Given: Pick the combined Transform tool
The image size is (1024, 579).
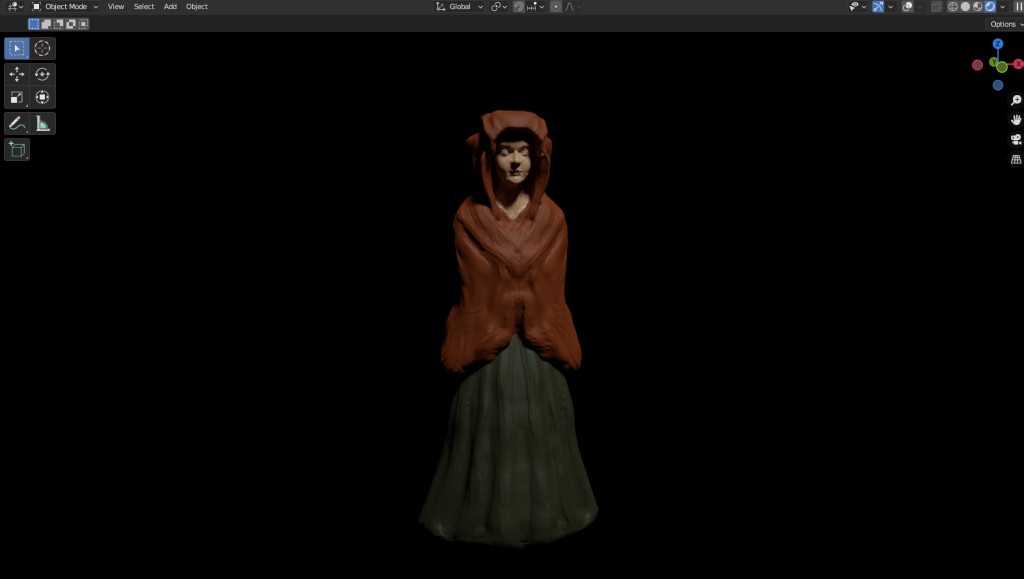Looking at the screenshot, I should (x=42, y=97).
